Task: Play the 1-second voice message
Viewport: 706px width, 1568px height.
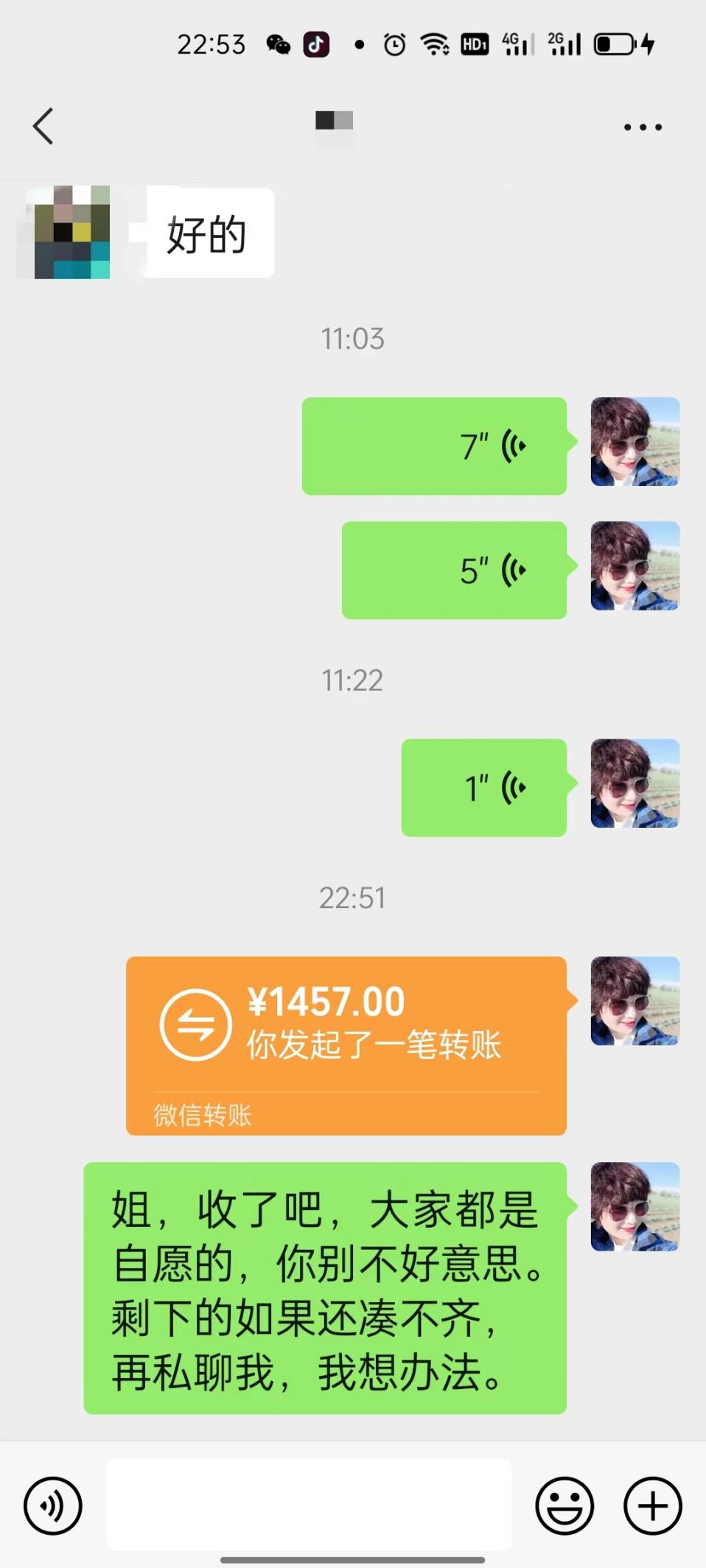Action: [483, 787]
